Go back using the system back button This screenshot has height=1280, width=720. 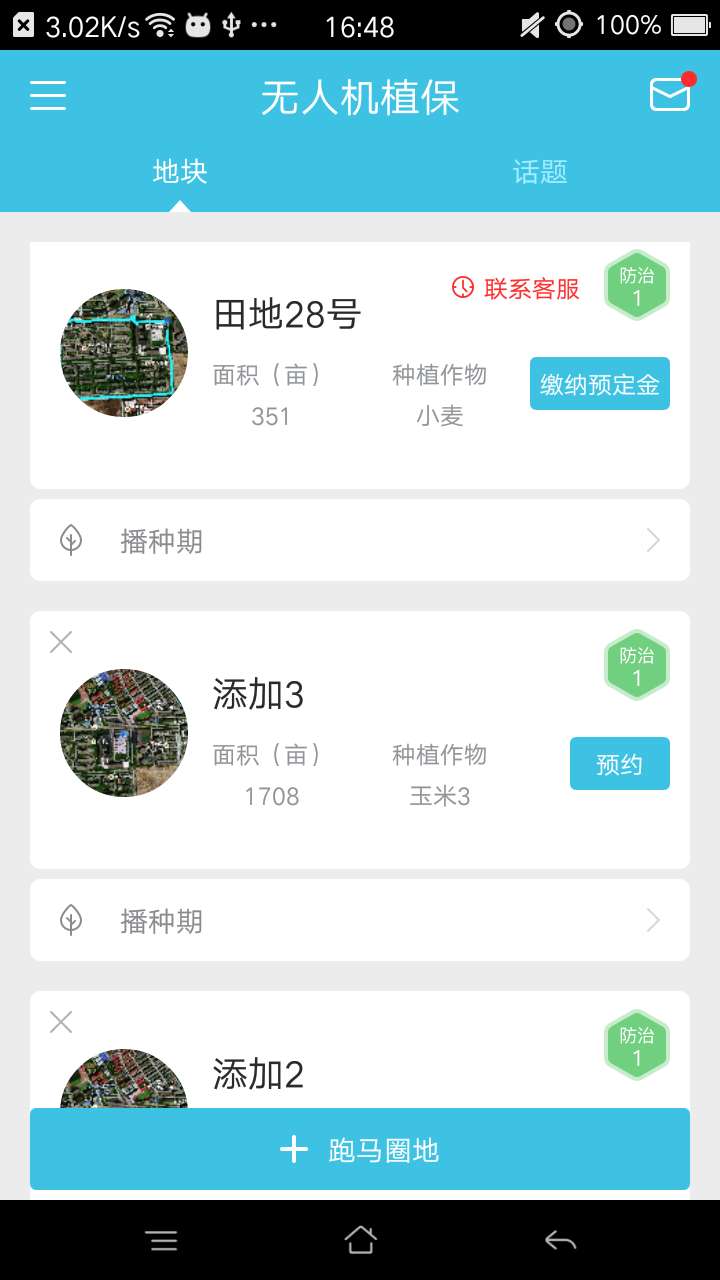[x=560, y=1241]
